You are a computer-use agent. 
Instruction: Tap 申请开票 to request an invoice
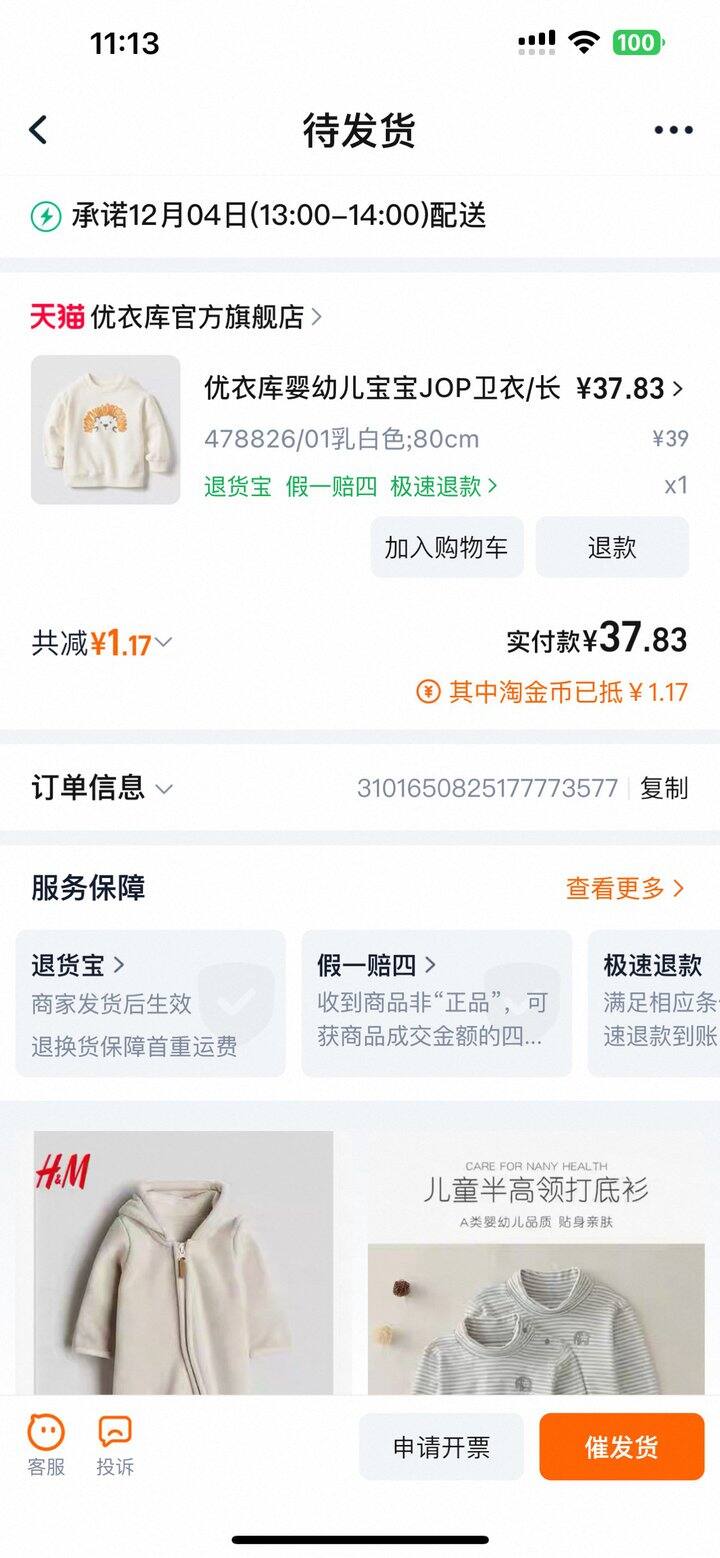coord(442,1446)
